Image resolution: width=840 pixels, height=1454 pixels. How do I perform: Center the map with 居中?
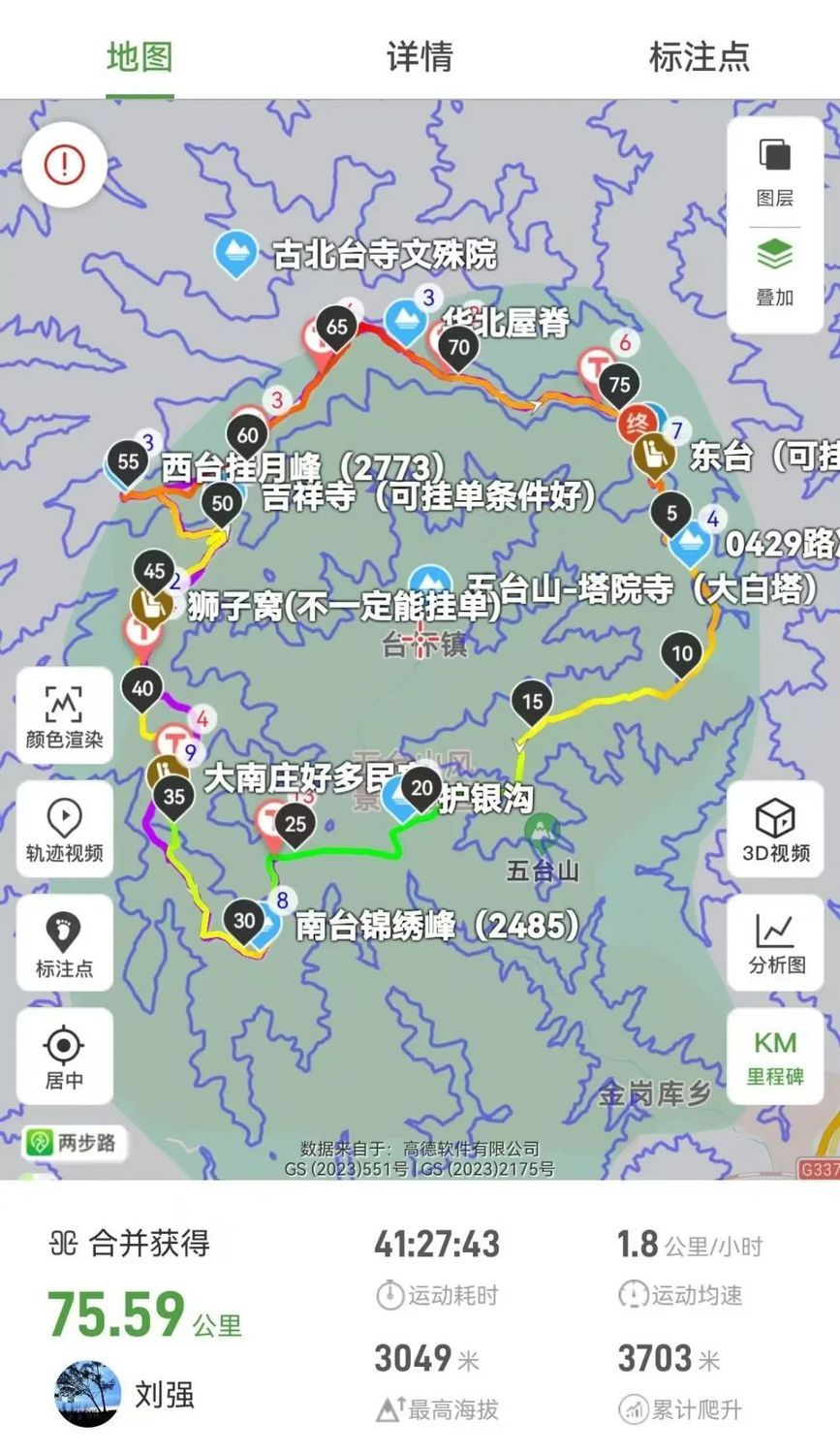click(64, 1057)
